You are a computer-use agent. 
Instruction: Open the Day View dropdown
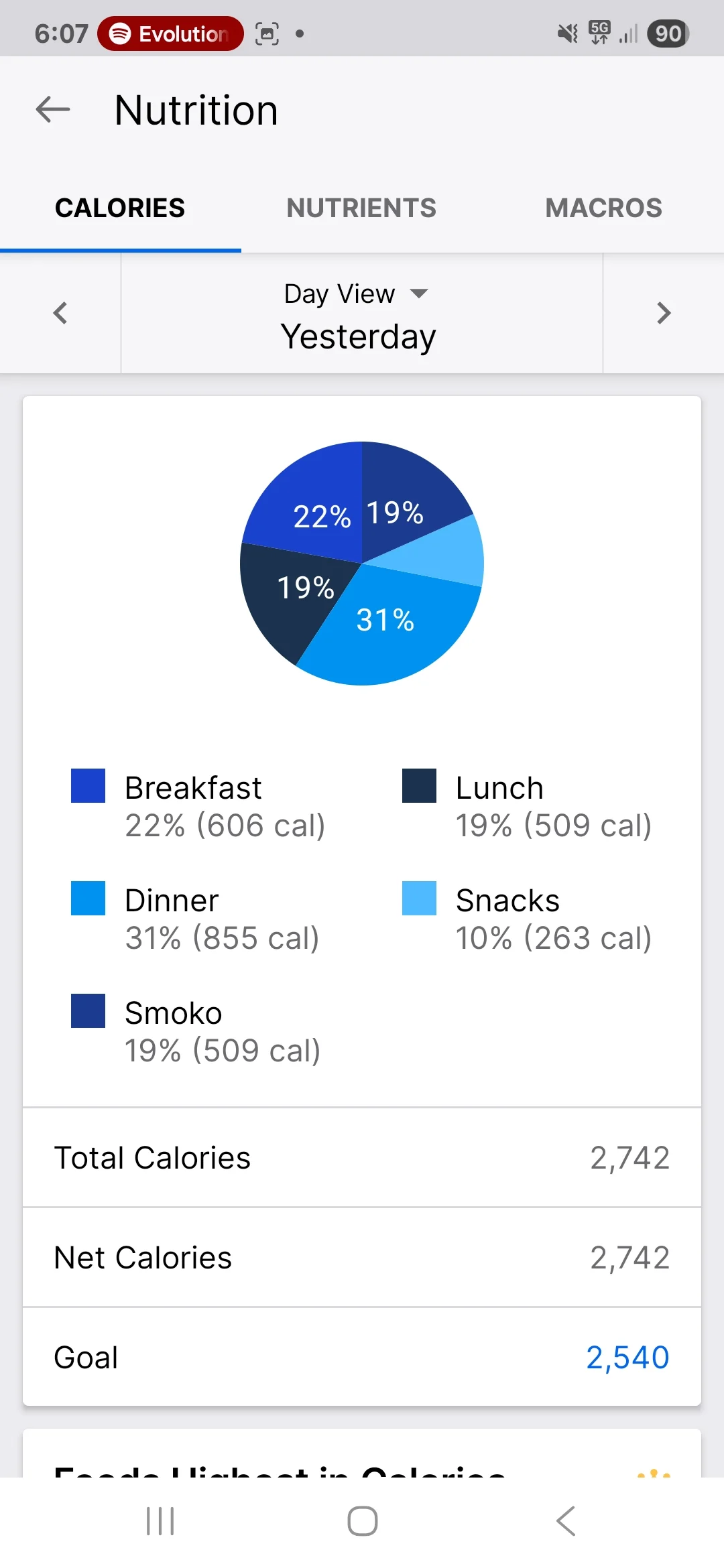coord(356,293)
